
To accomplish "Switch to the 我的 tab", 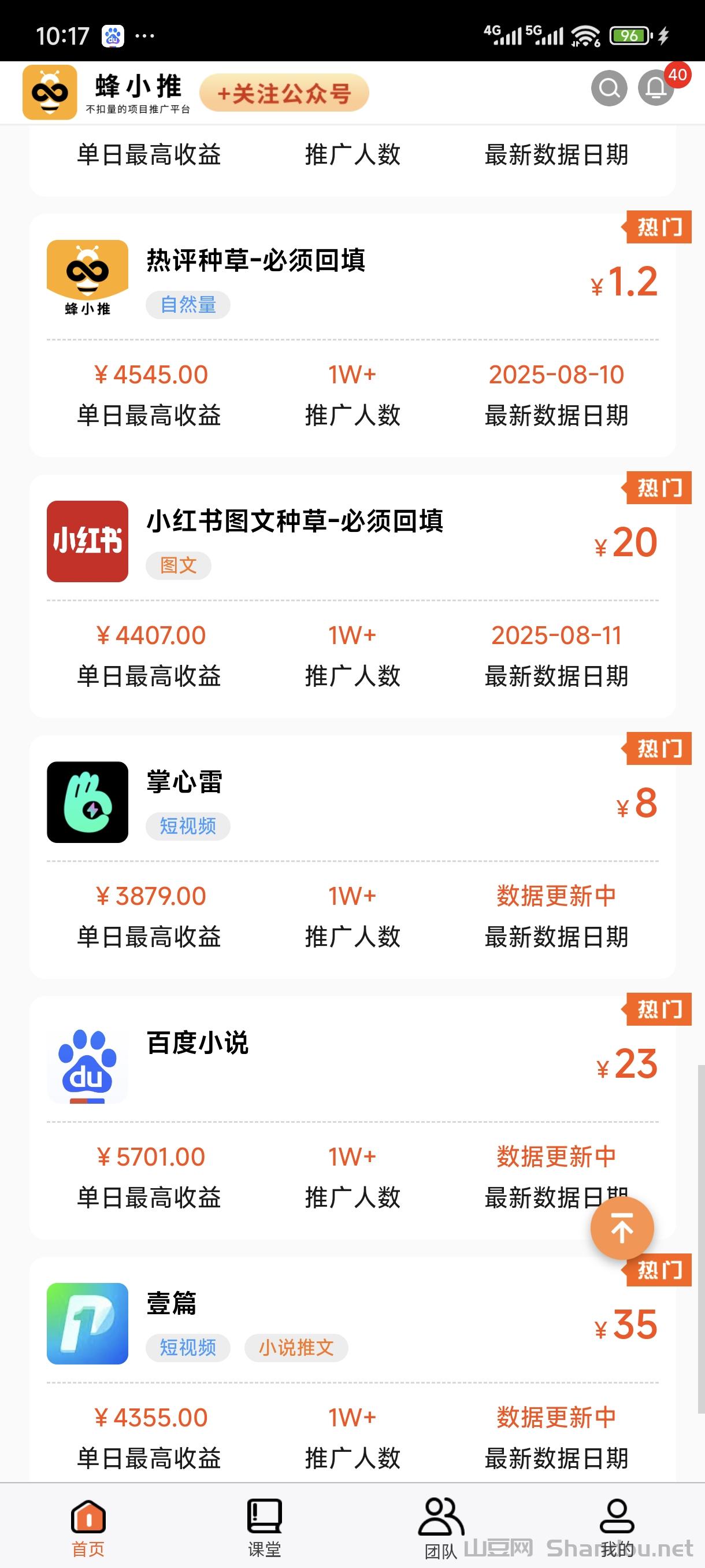I will [617, 1526].
